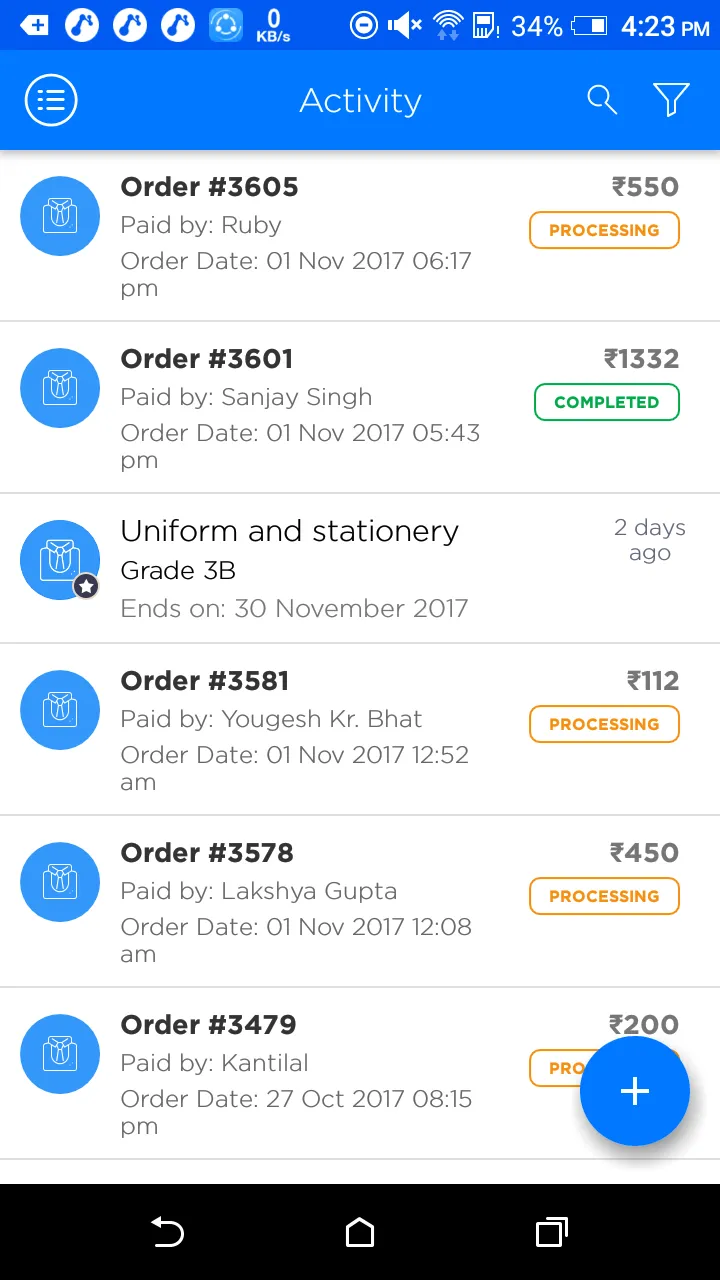
Task: Open search in Activity
Action: [x=602, y=100]
